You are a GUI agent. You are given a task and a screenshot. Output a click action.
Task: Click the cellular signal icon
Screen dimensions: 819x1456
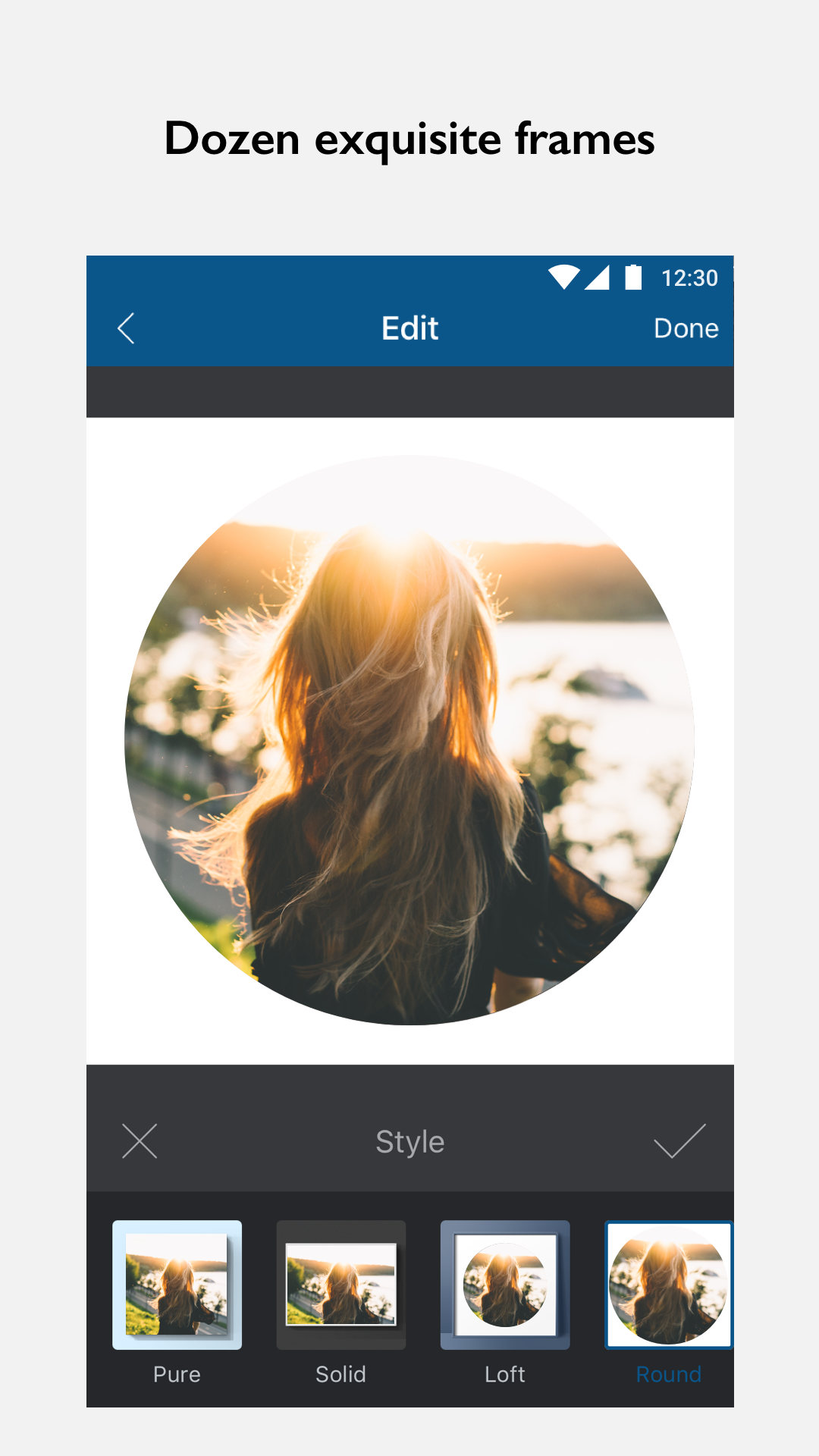pyautogui.click(x=601, y=278)
